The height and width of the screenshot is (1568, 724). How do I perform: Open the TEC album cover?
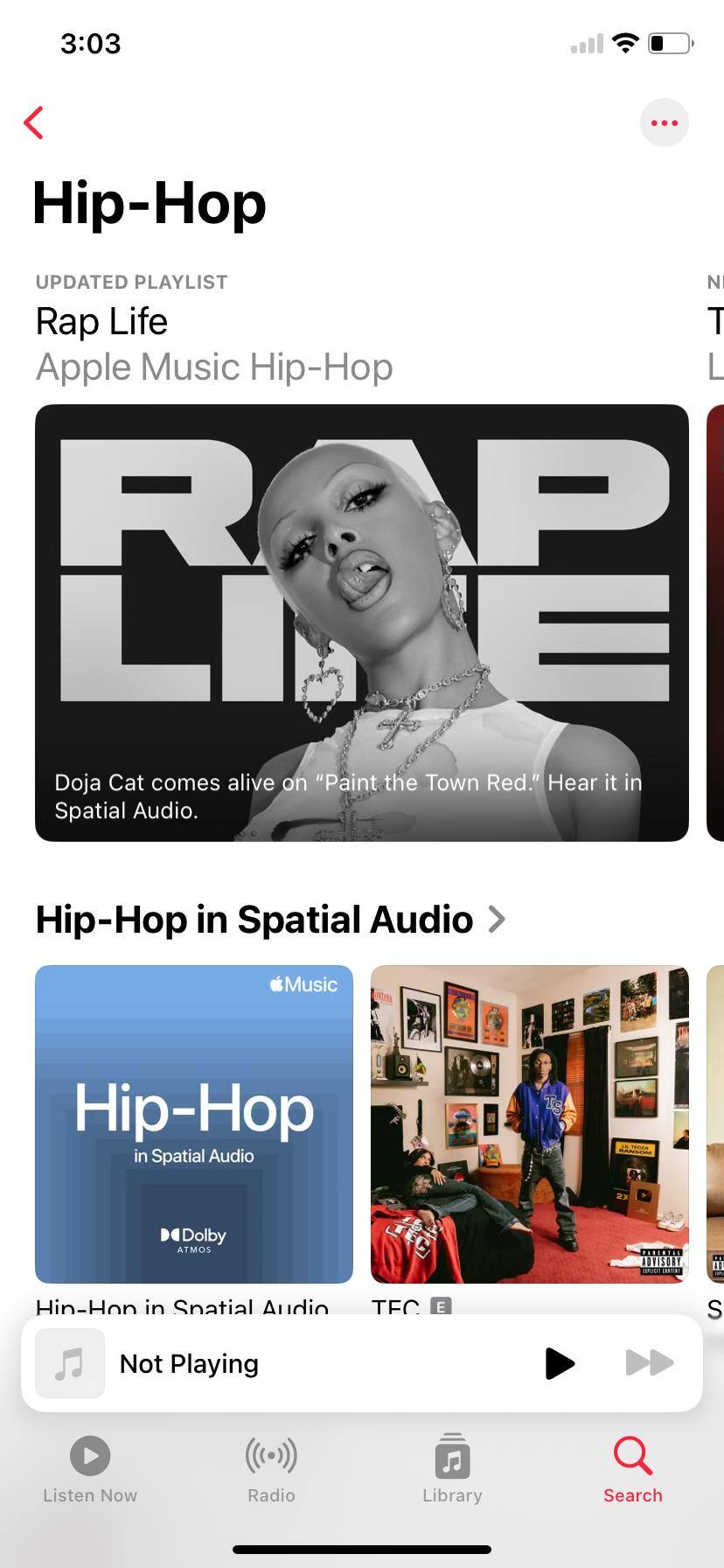point(530,1123)
